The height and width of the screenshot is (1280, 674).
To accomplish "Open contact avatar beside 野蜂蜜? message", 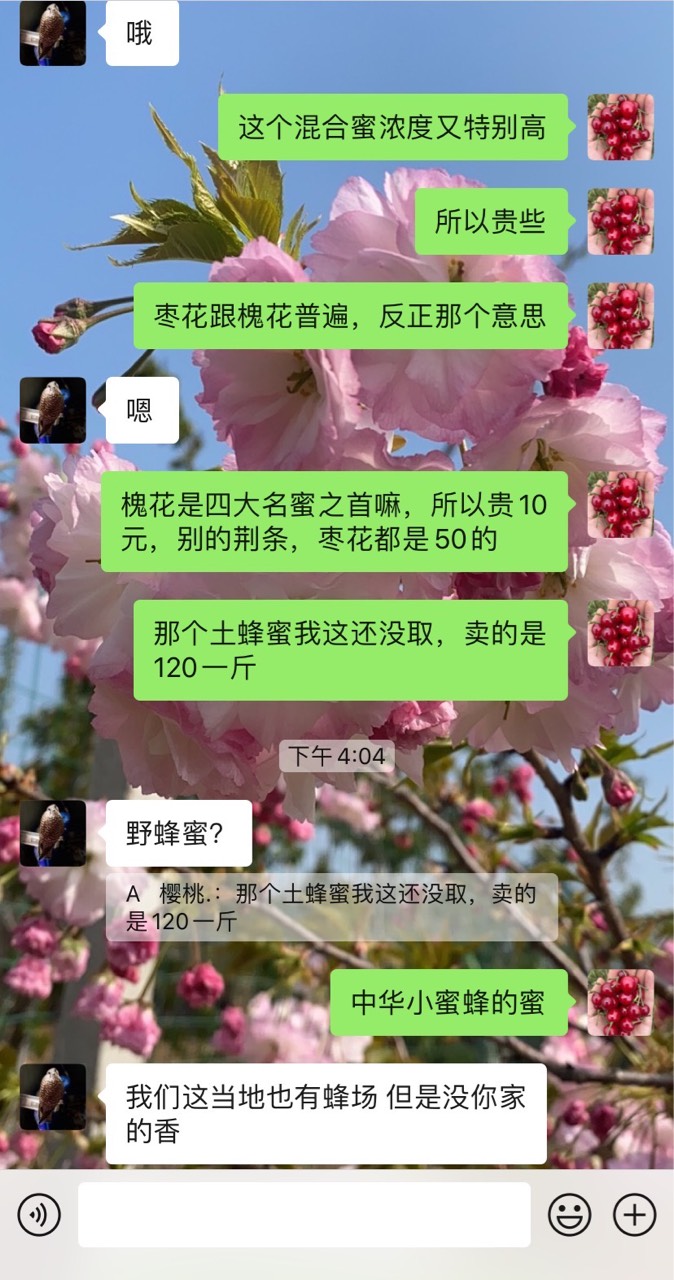I will (x=53, y=833).
